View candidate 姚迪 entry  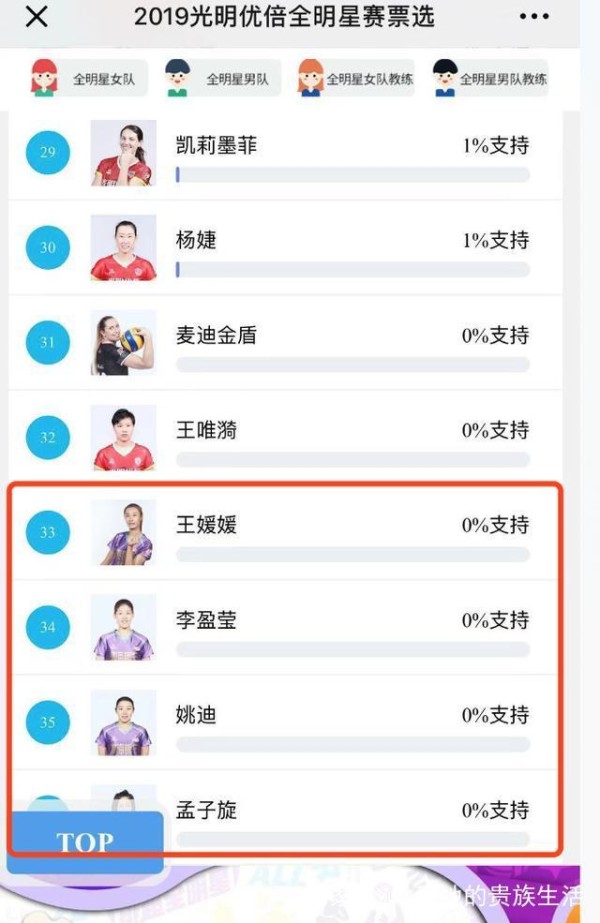click(x=196, y=716)
